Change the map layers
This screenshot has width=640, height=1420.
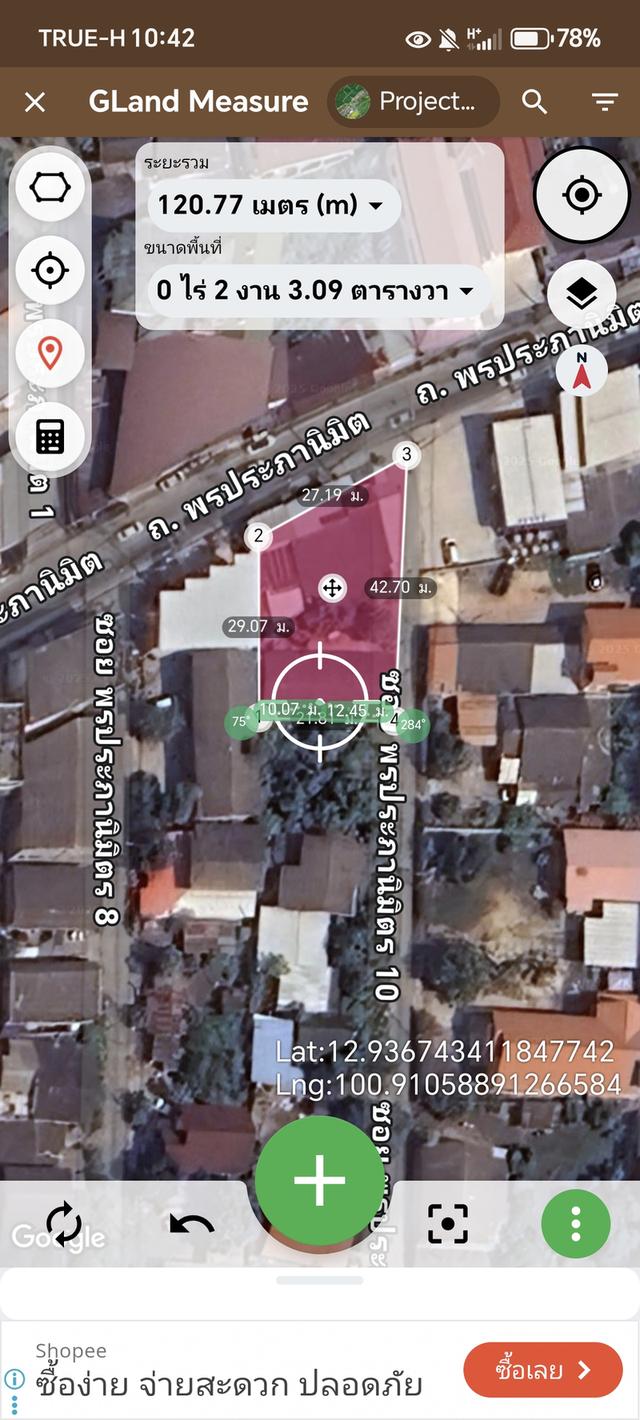coord(581,293)
